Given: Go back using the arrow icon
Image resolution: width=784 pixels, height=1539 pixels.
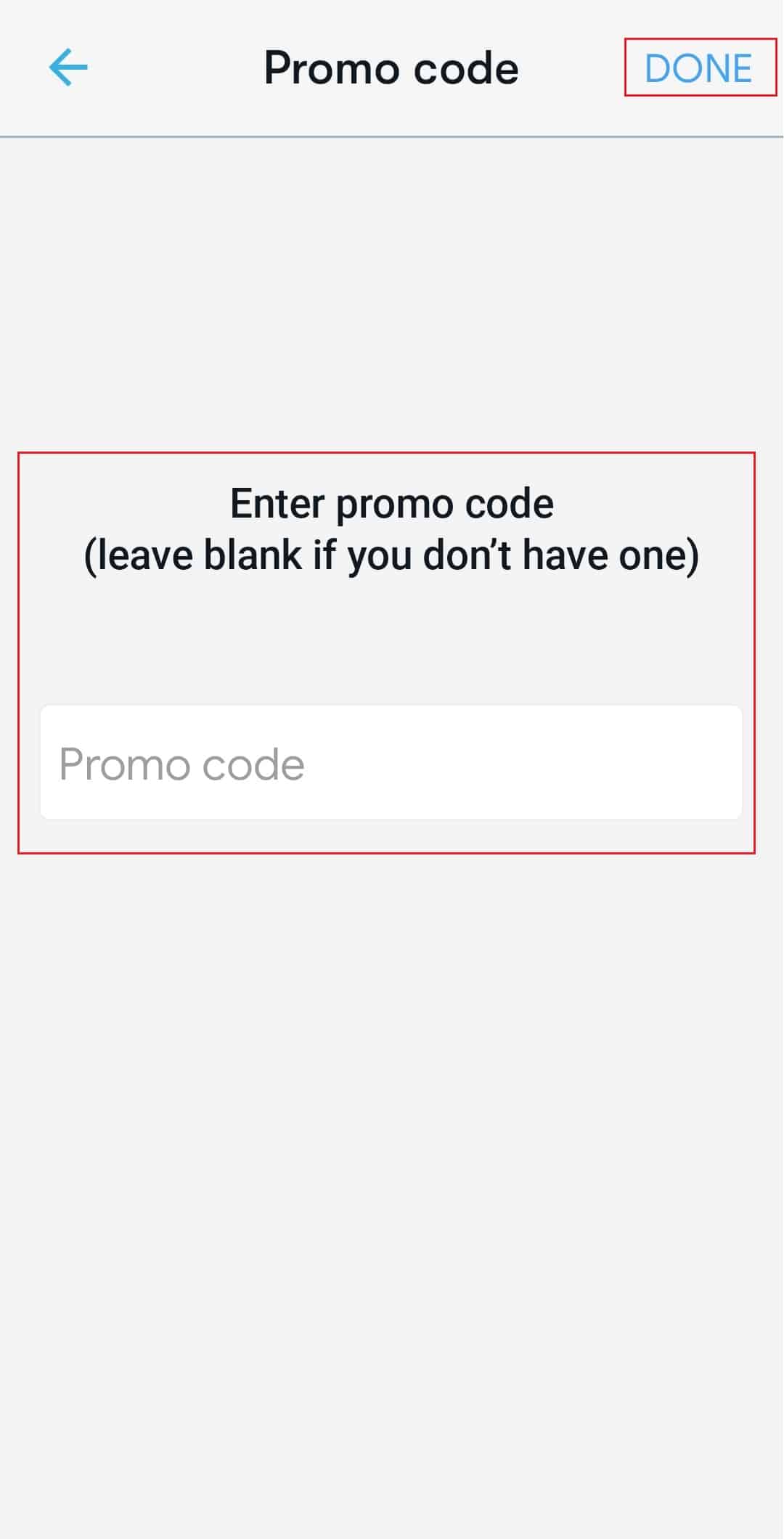Looking at the screenshot, I should (x=68, y=68).
